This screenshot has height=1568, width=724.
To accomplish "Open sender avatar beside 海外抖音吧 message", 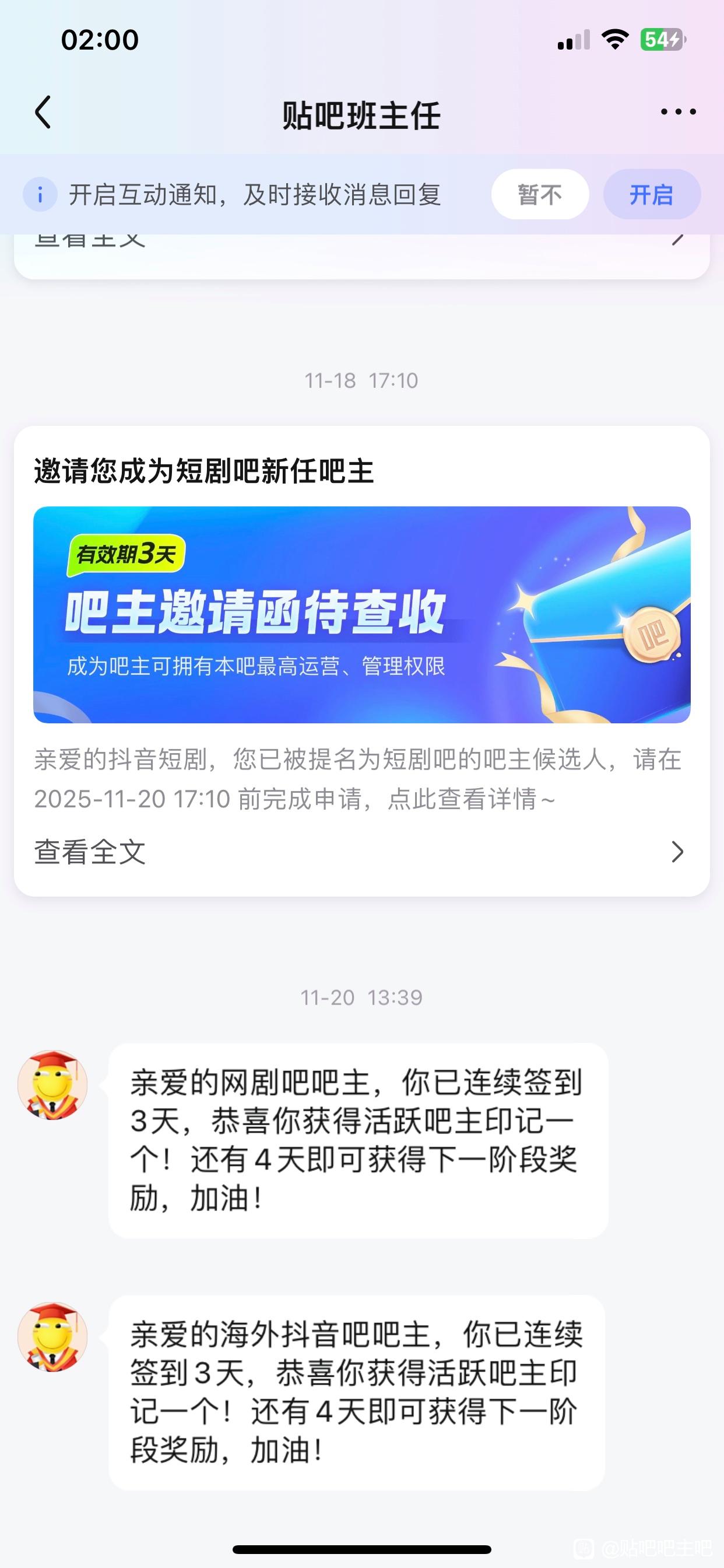I will point(52,1336).
